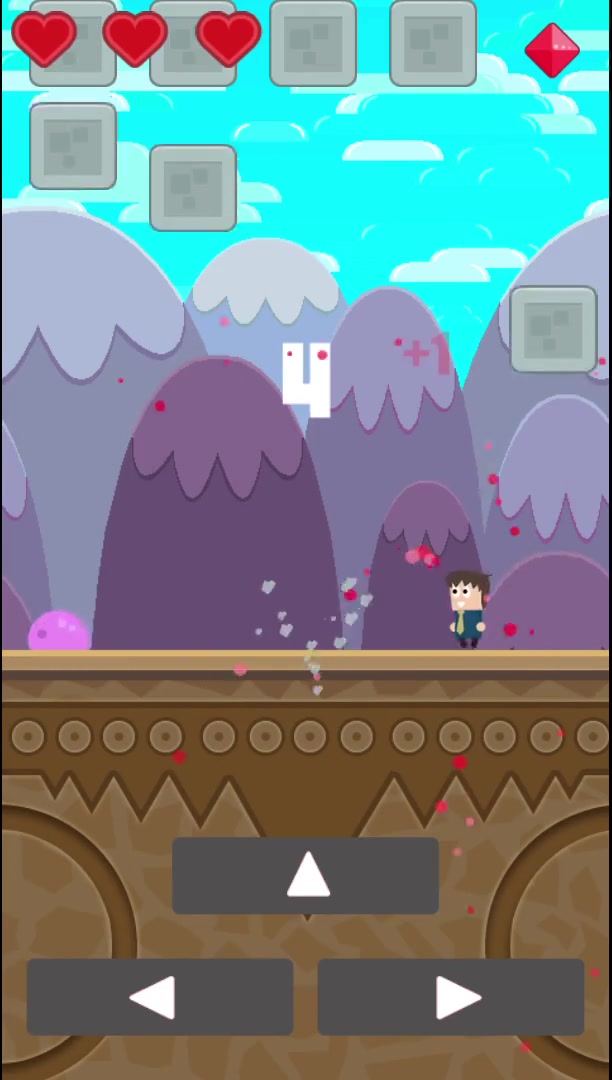Screen dimensions: 612x1080
Task: Tap the up arrow button to jump
Action: [x=305, y=875]
